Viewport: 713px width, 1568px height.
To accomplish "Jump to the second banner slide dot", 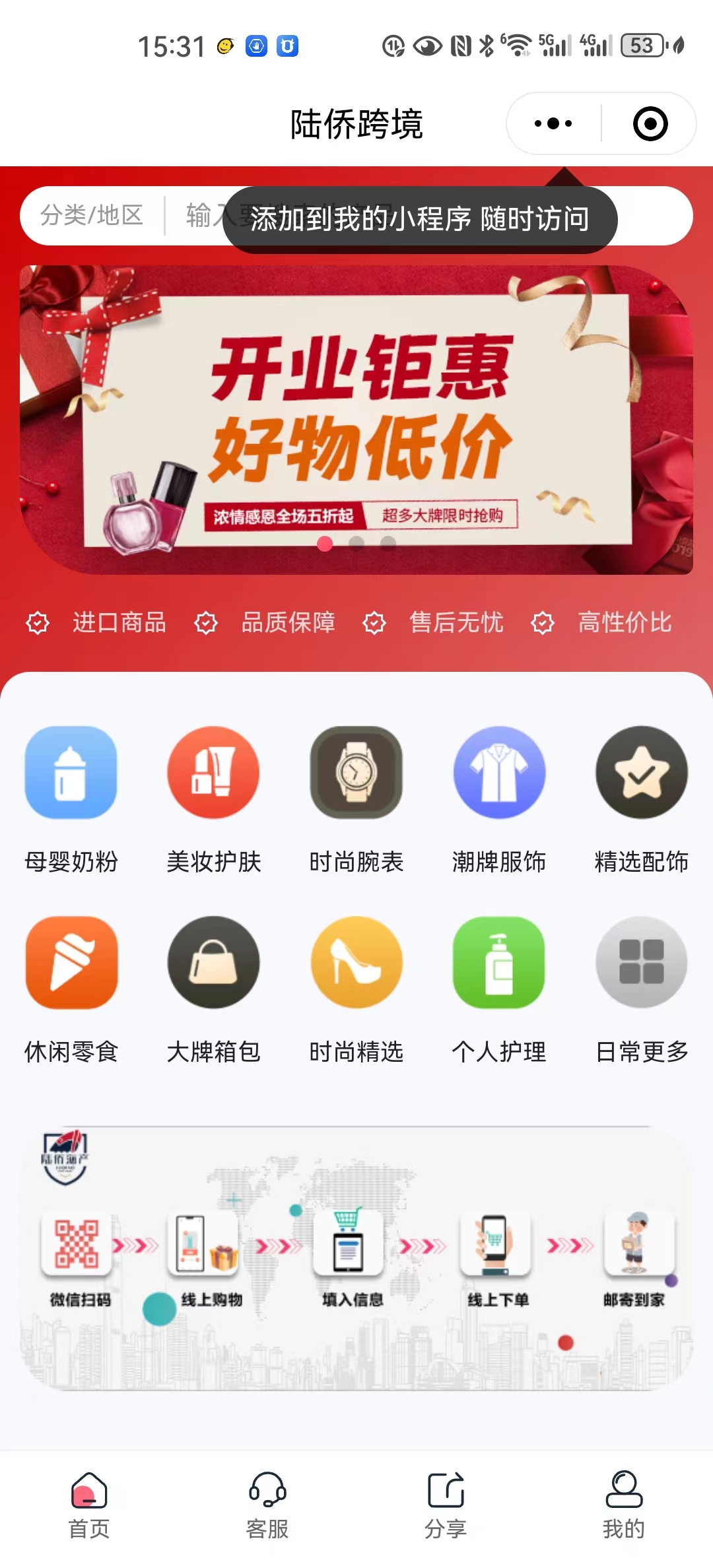I will click(356, 543).
